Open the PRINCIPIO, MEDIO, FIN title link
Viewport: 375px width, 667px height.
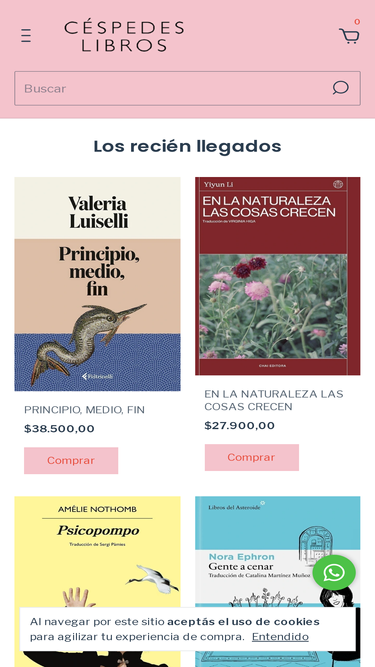(84, 410)
